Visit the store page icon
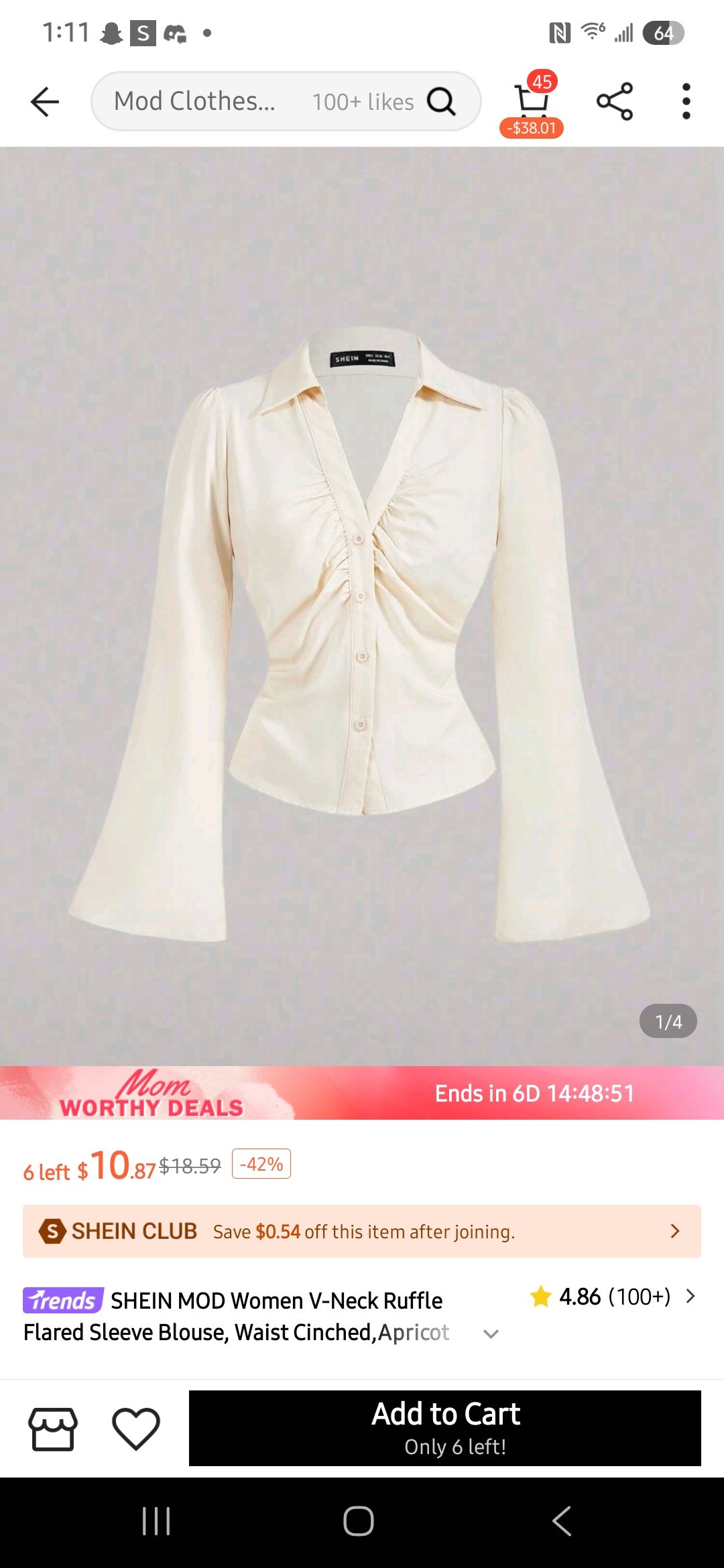Image resolution: width=724 pixels, height=1568 pixels. [x=53, y=1428]
